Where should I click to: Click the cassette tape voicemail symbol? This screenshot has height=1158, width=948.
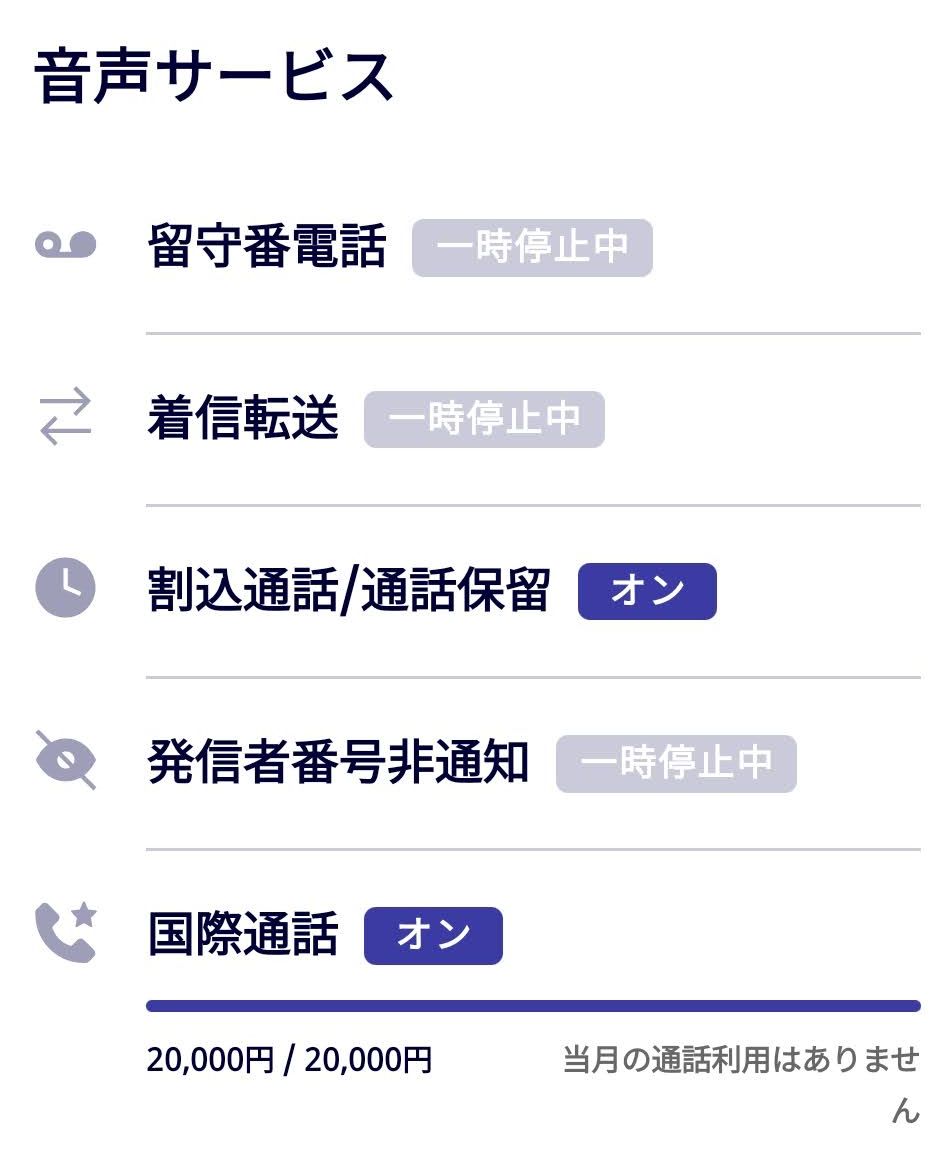[63, 245]
